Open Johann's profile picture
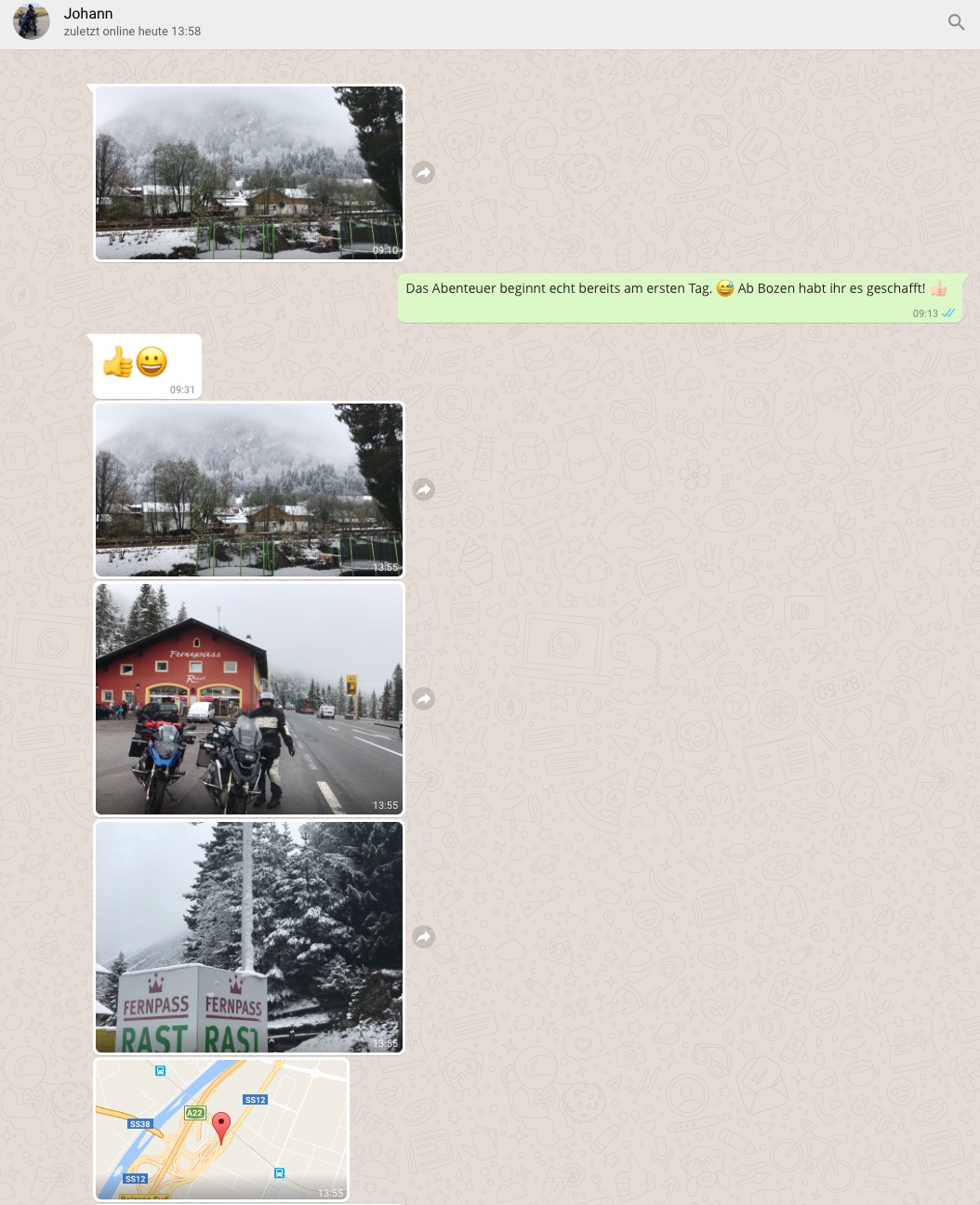The width and height of the screenshot is (980, 1205). pyautogui.click(x=31, y=22)
